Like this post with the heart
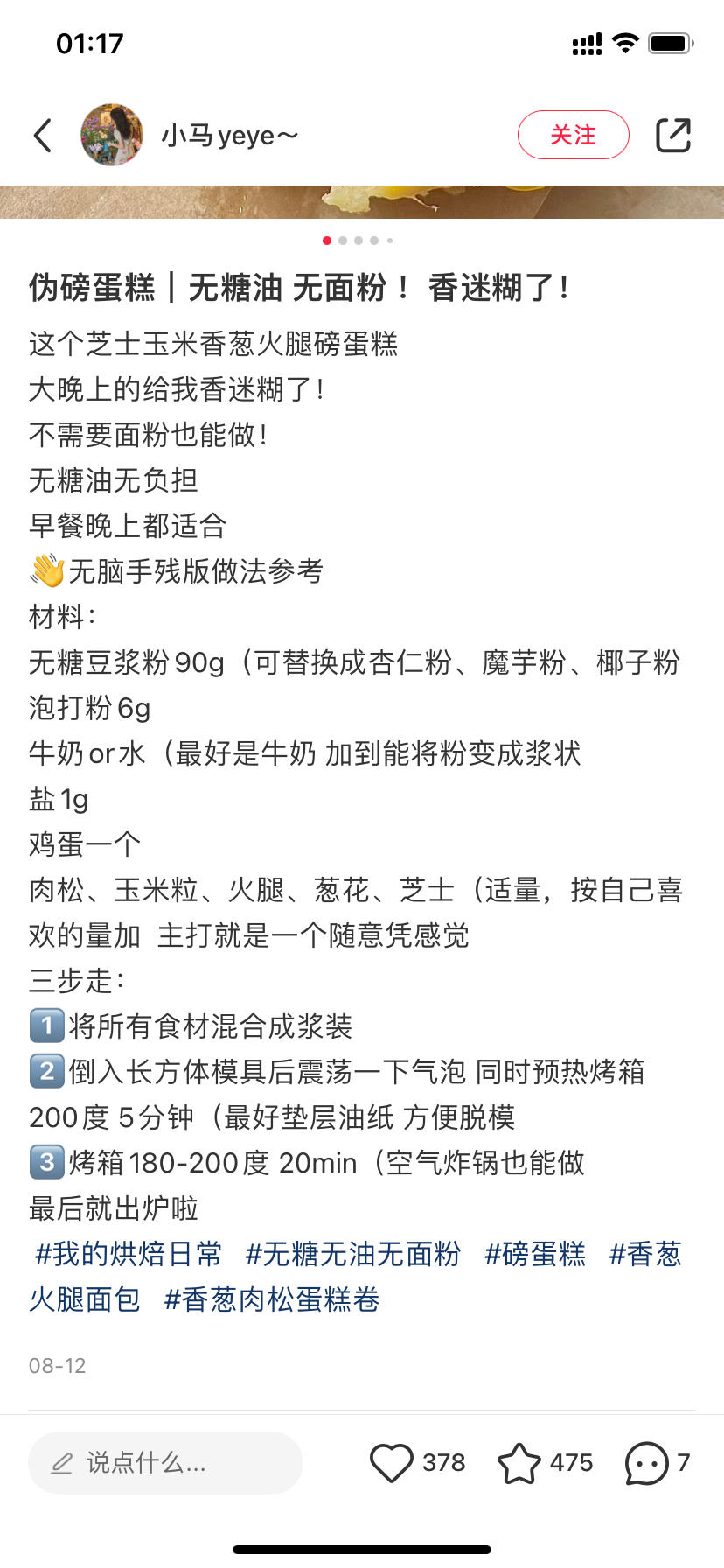The width and height of the screenshot is (724, 1568). [392, 1462]
